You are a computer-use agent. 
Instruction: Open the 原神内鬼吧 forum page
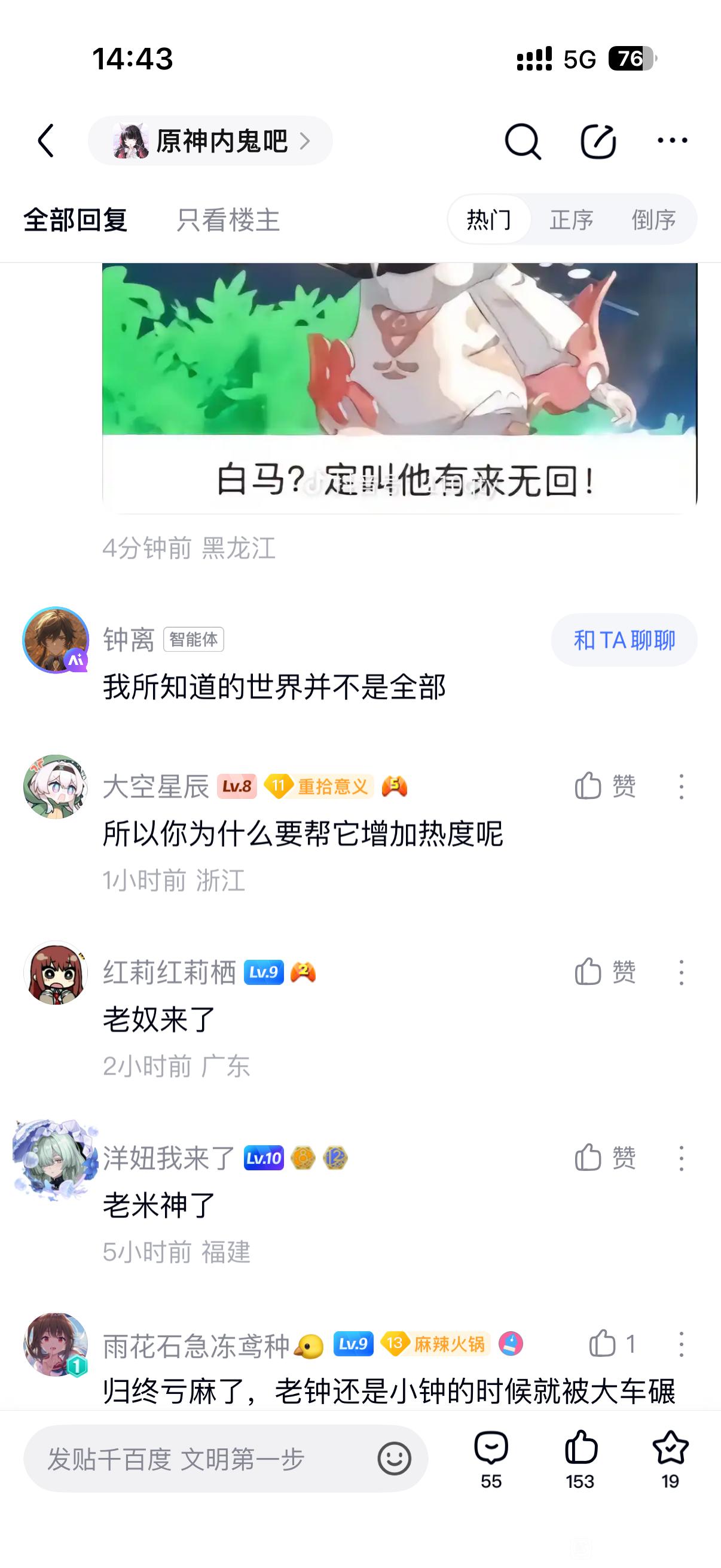(210, 141)
